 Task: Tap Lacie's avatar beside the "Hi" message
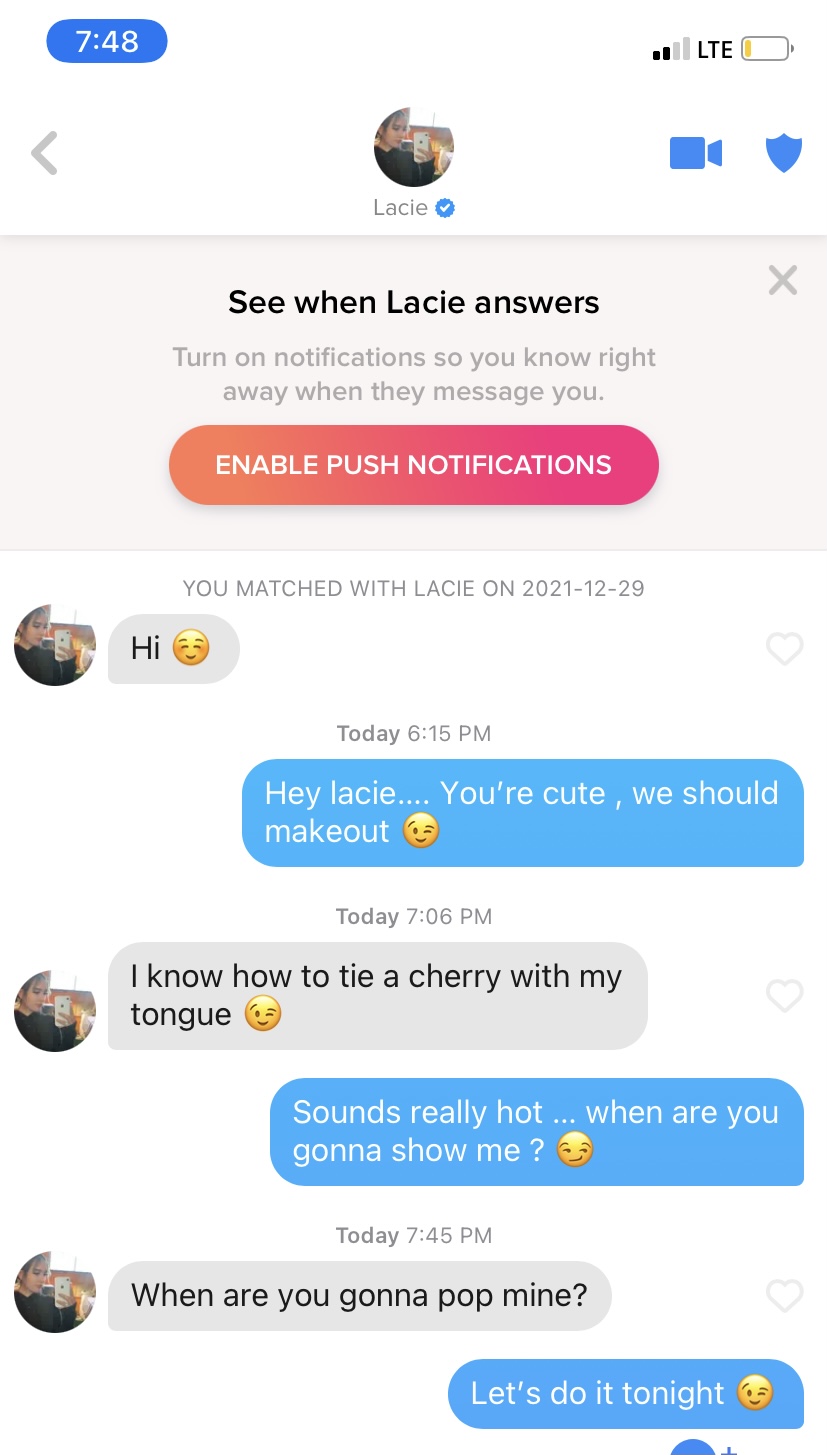(55, 645)
